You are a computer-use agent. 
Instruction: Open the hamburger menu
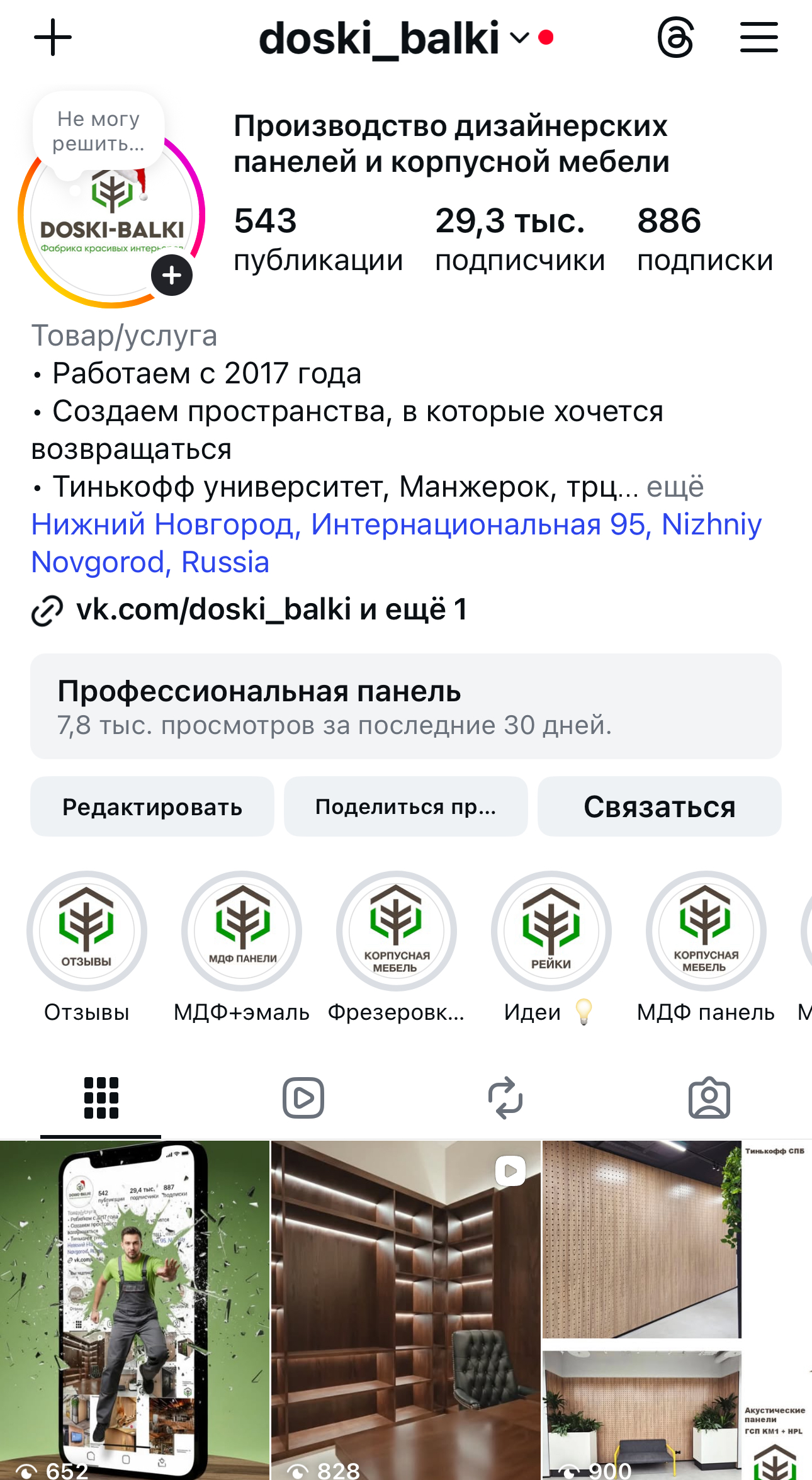click(x=758, y=38)
